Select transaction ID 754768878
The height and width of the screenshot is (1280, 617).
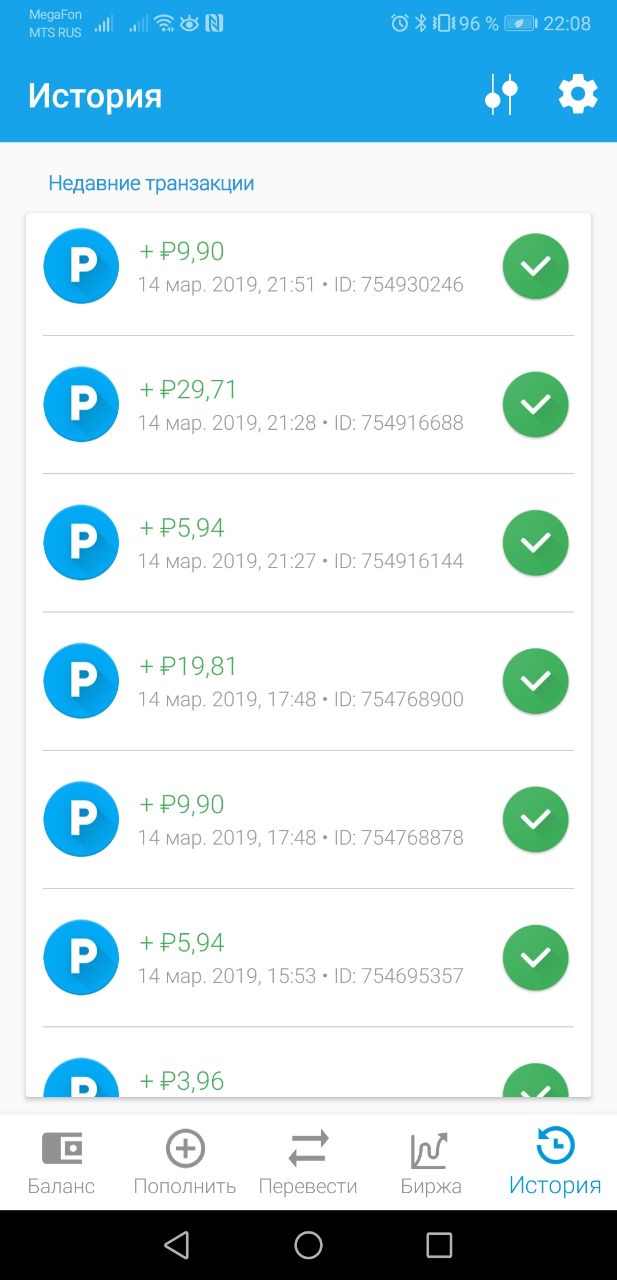coord(308,819)
